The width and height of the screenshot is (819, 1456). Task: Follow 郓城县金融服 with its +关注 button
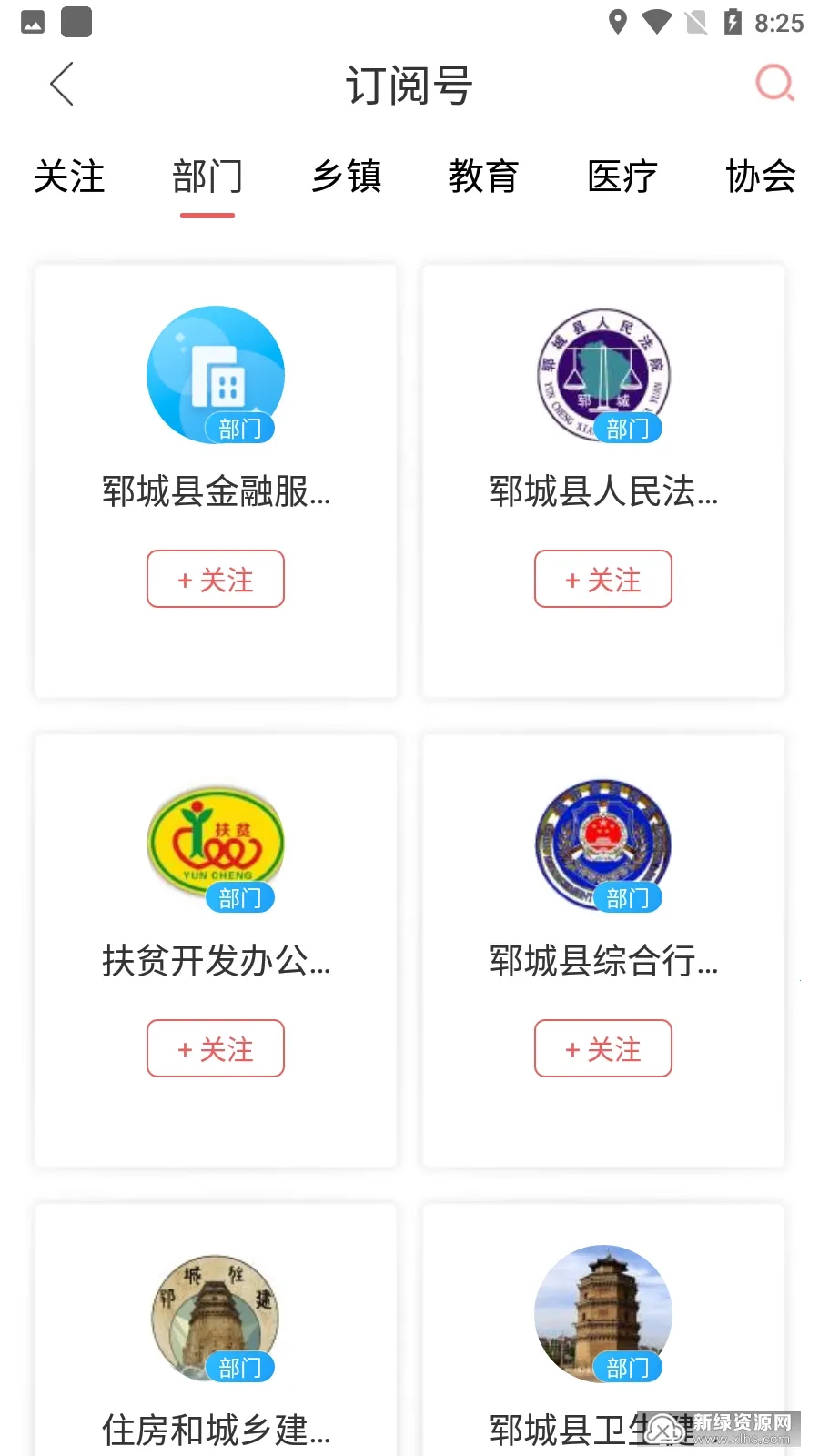[215, 579]
